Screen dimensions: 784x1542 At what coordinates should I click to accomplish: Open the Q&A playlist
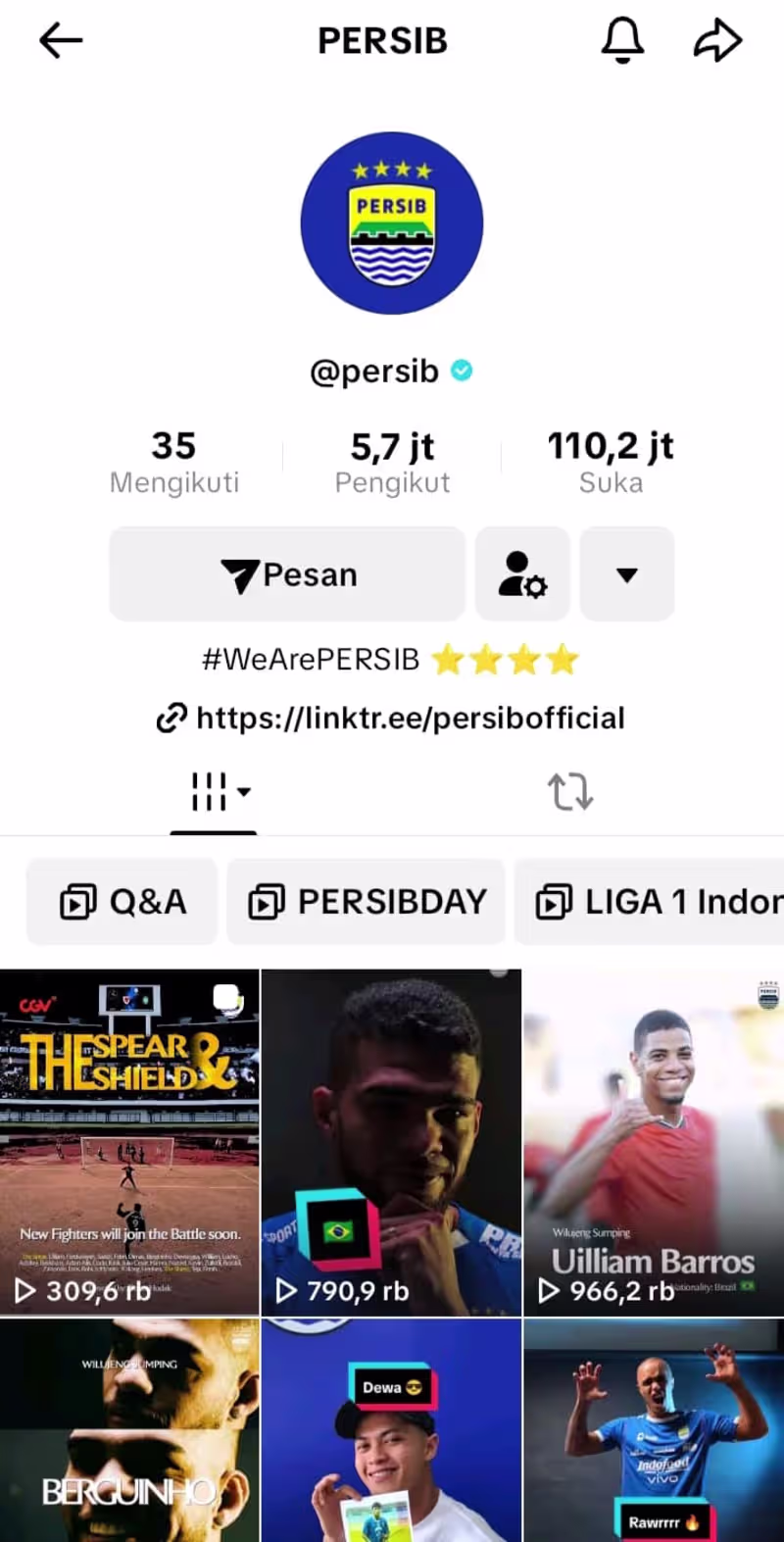point(121,901)
